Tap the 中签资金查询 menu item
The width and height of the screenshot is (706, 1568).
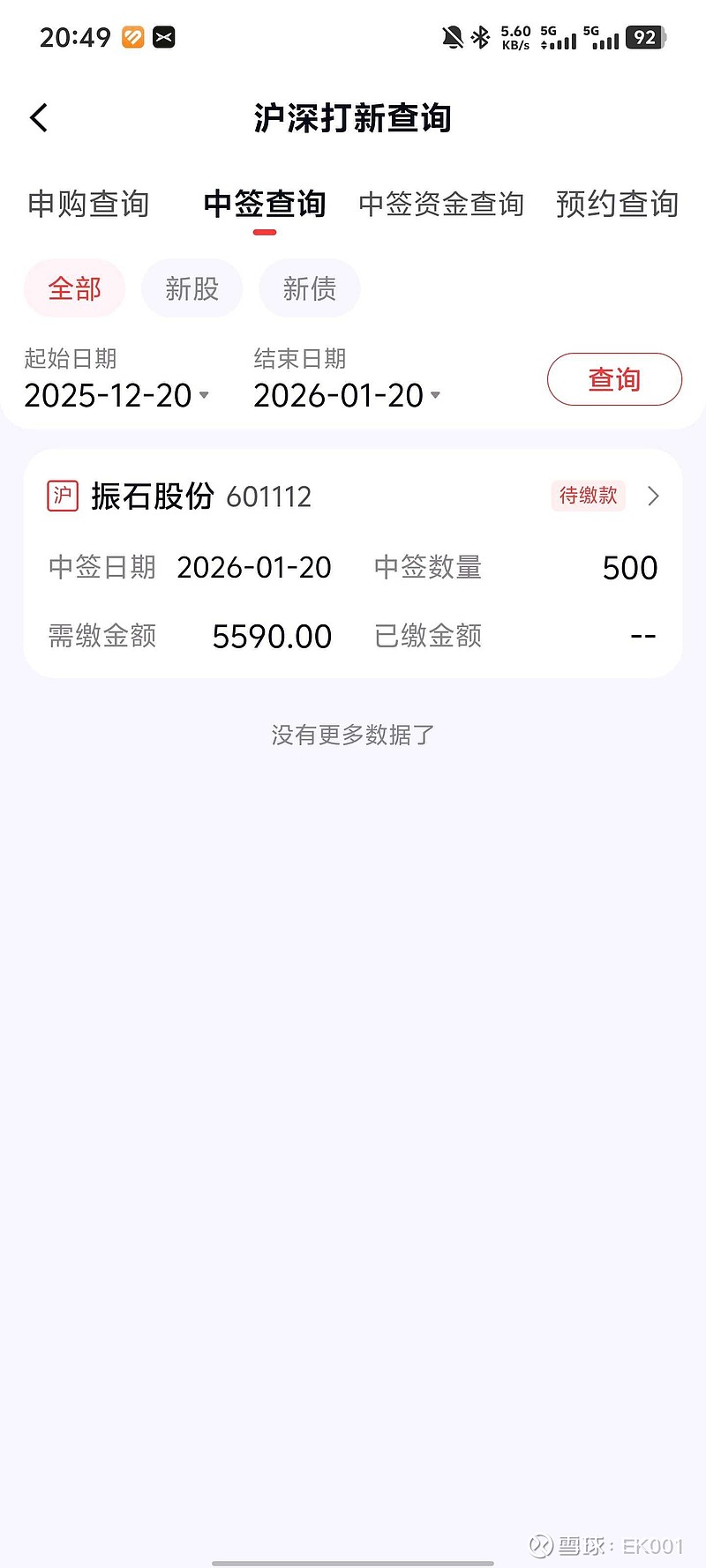[440, 204]
